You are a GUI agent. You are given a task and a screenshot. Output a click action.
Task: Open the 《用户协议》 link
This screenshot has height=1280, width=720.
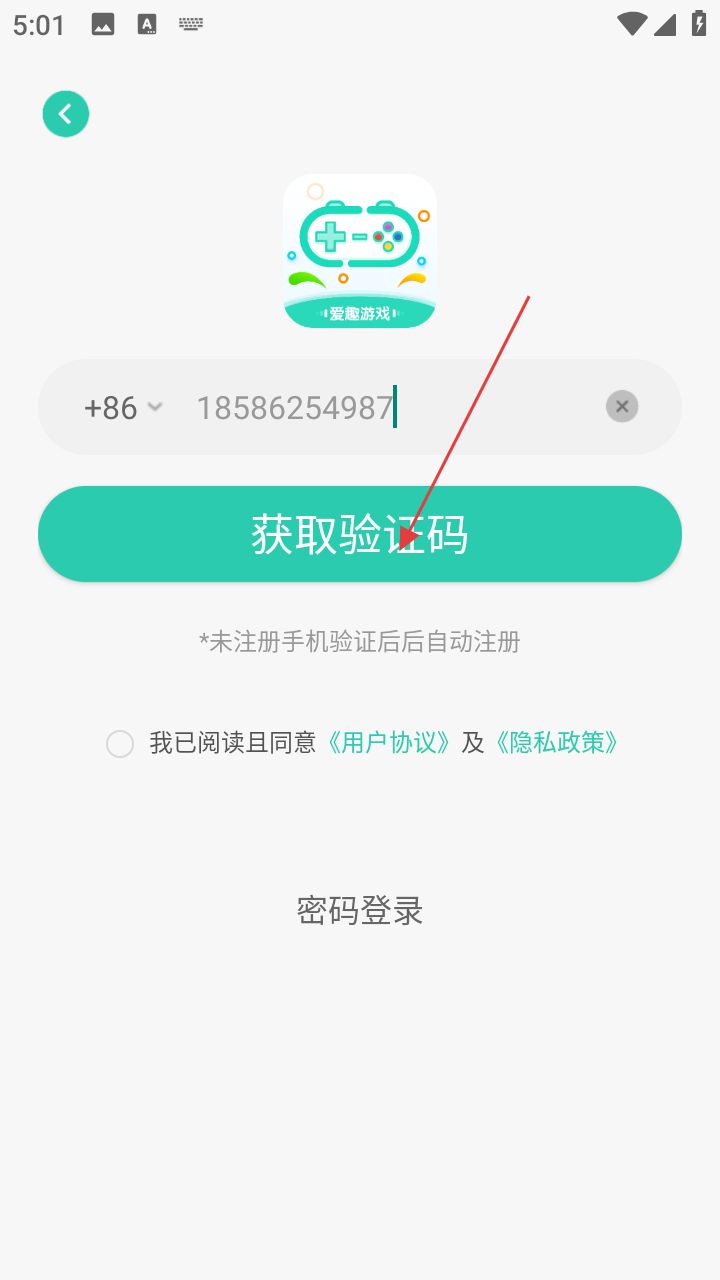(x=389, y=742)
